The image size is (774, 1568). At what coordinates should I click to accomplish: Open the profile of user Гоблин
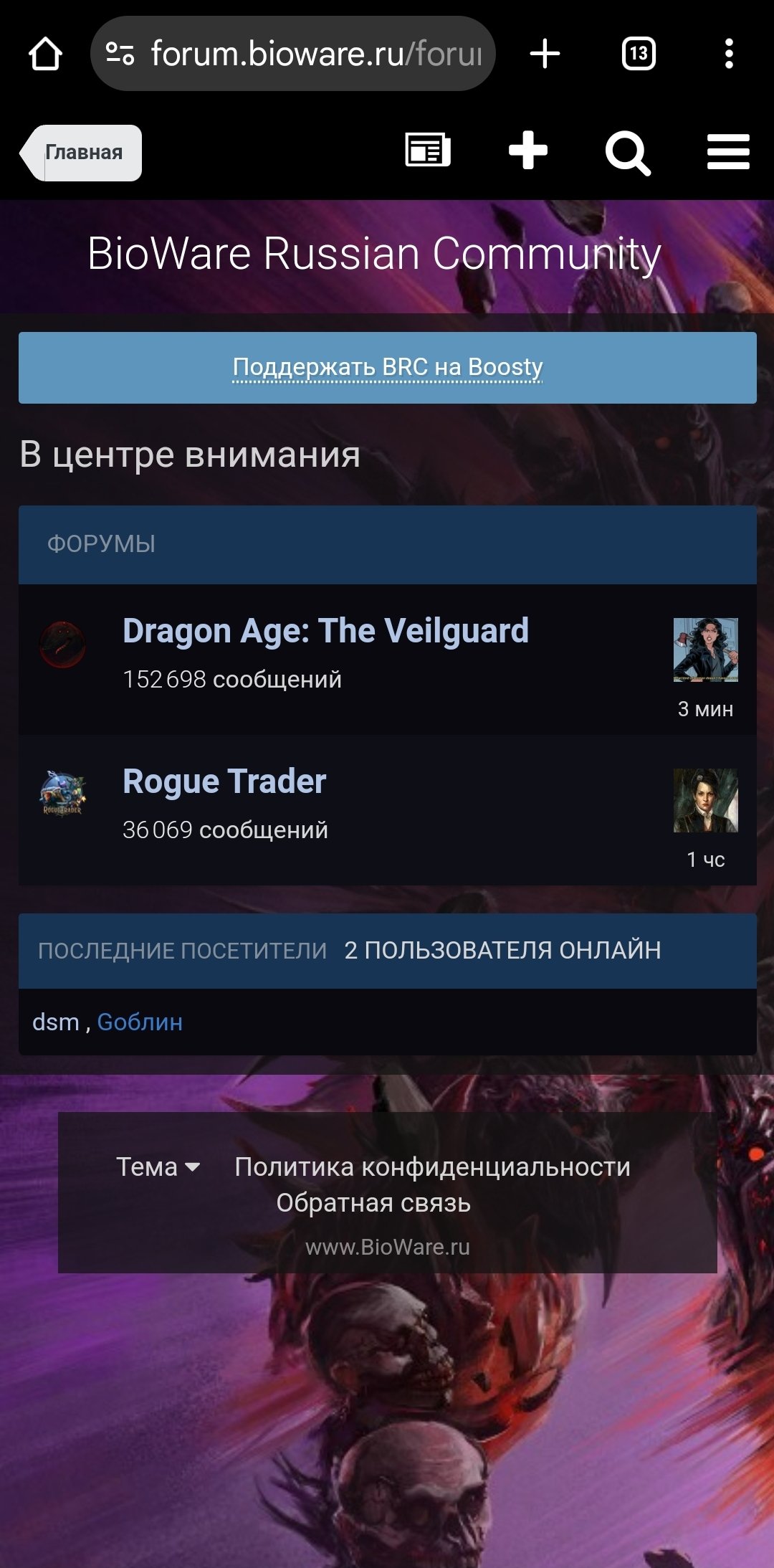click(140, 1022)
